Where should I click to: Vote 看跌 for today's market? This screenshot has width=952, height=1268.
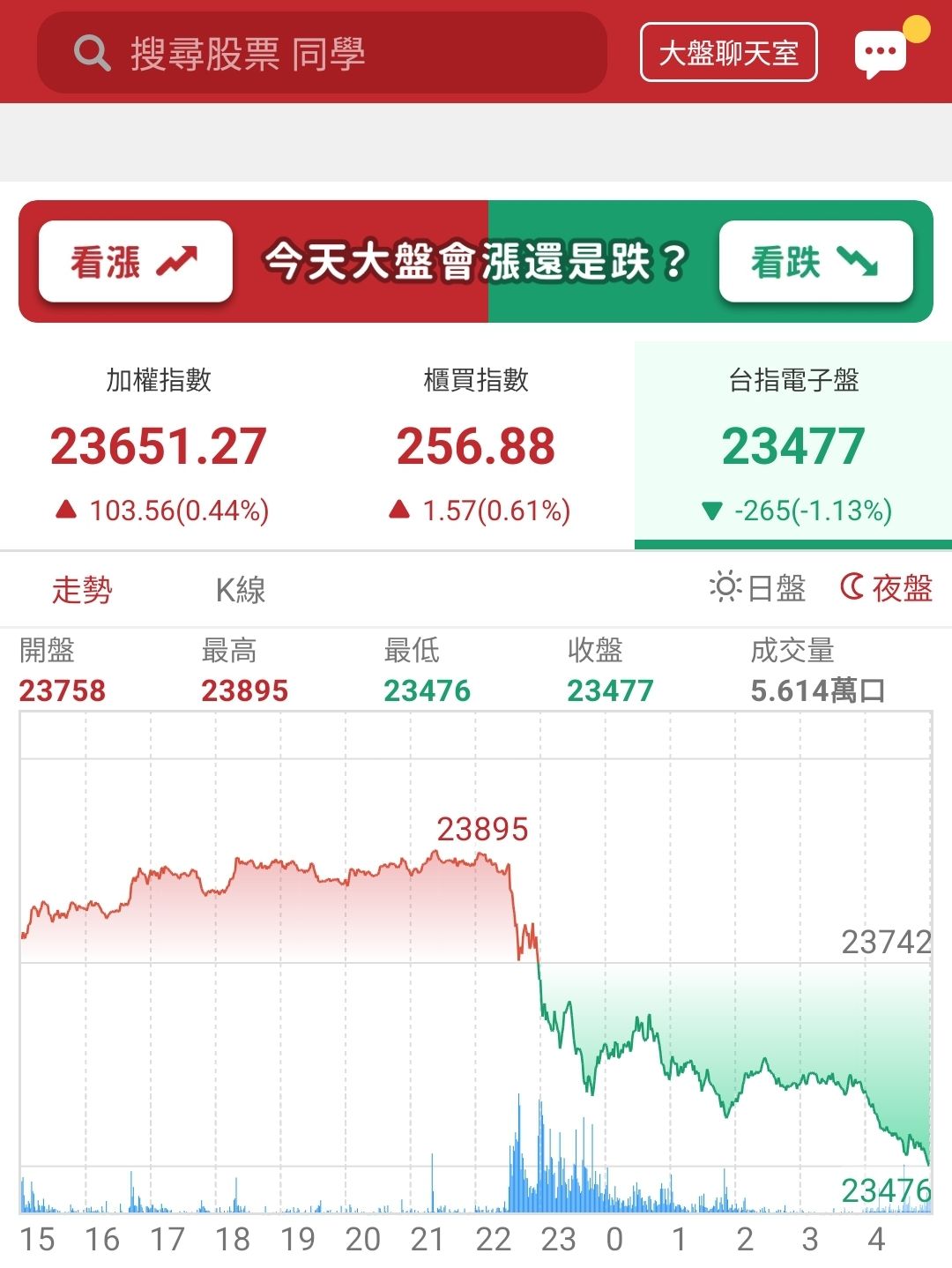tap(814, 261)
